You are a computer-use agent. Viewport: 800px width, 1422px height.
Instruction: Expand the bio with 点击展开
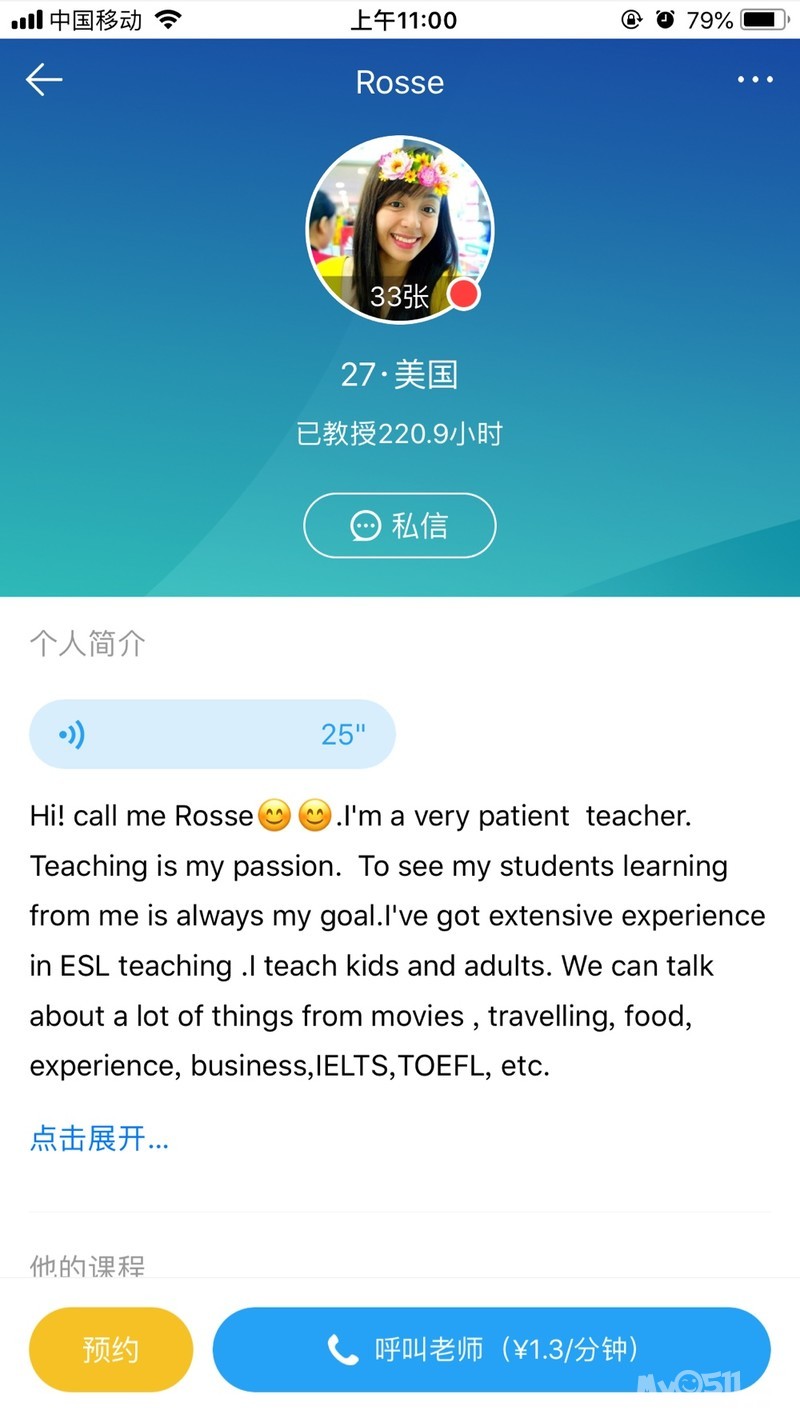(x=99, y=1138)
